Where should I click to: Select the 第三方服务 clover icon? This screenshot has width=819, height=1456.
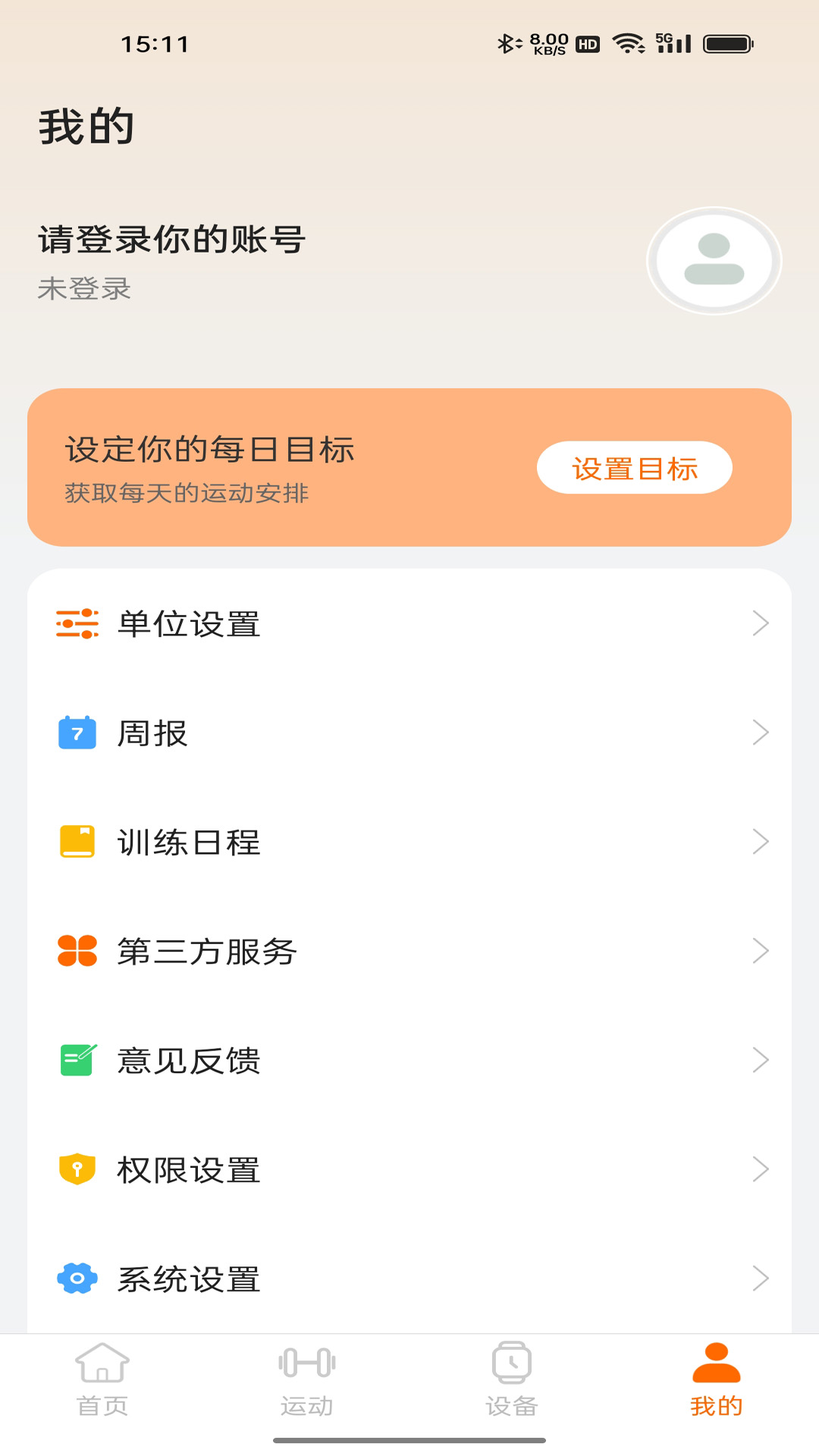[77, 950]
